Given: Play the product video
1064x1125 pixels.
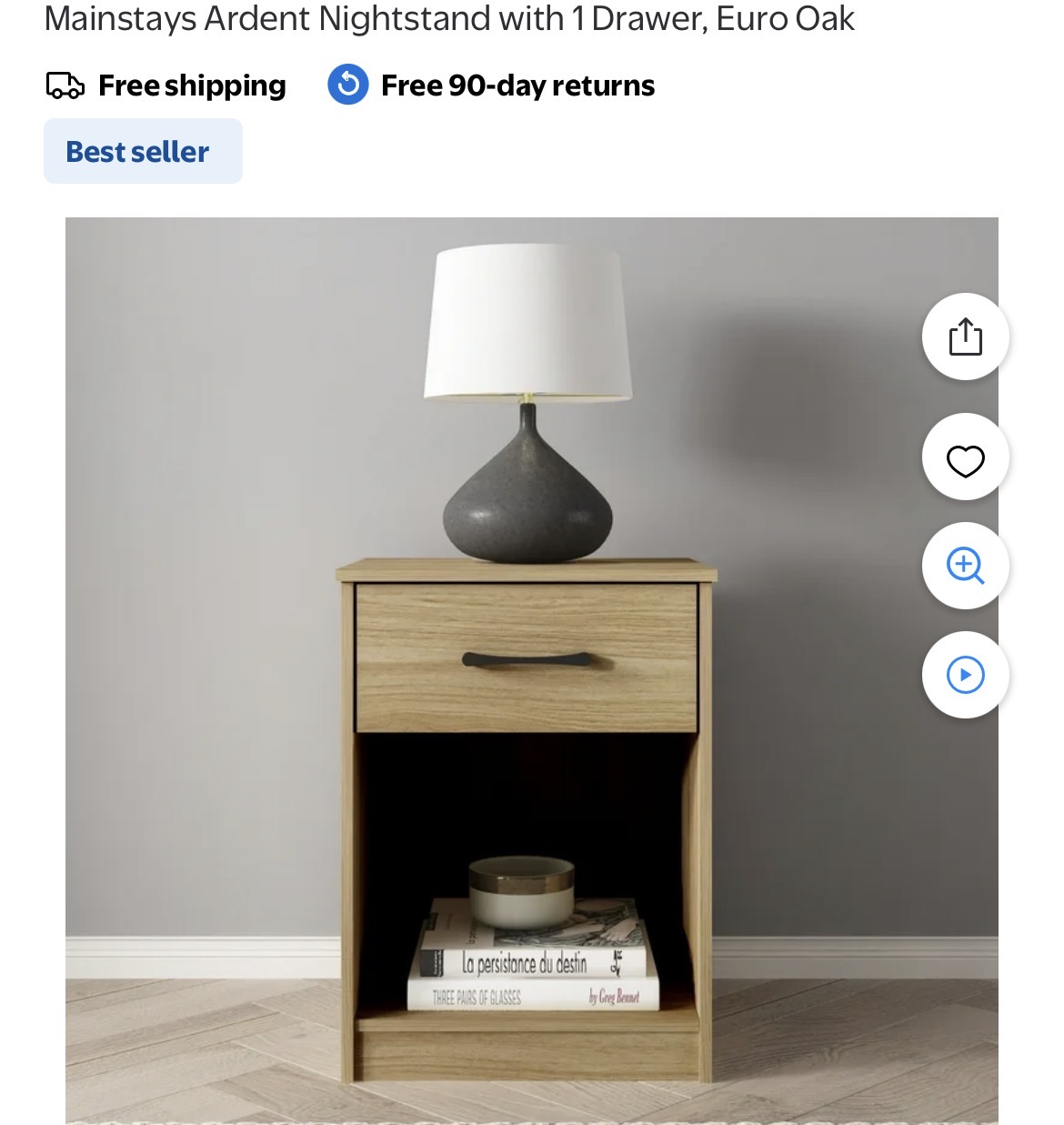Looking at the screenshot, I should pos(965,675).
